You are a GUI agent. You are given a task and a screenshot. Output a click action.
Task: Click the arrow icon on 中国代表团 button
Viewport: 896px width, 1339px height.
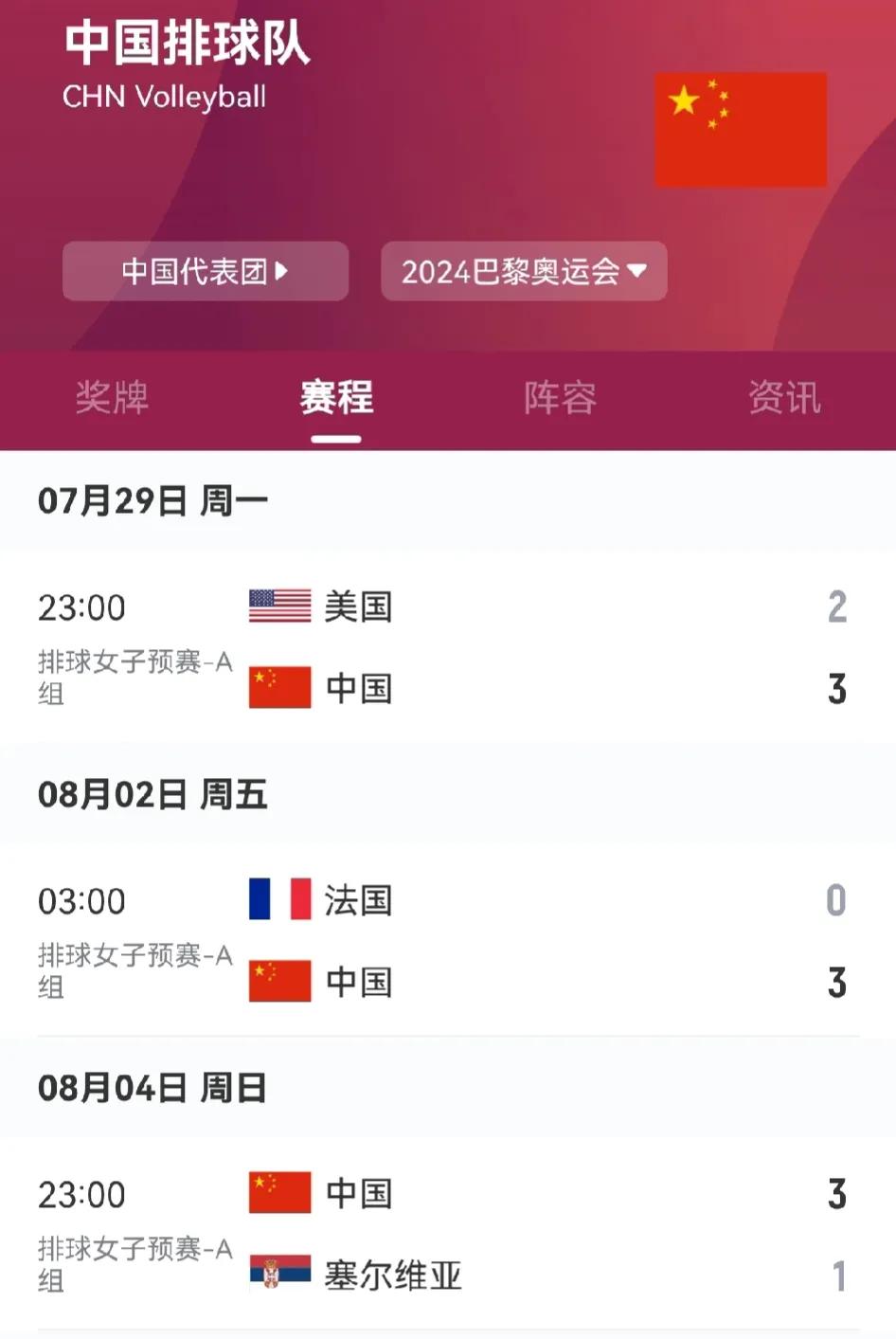tap(281, 271)
